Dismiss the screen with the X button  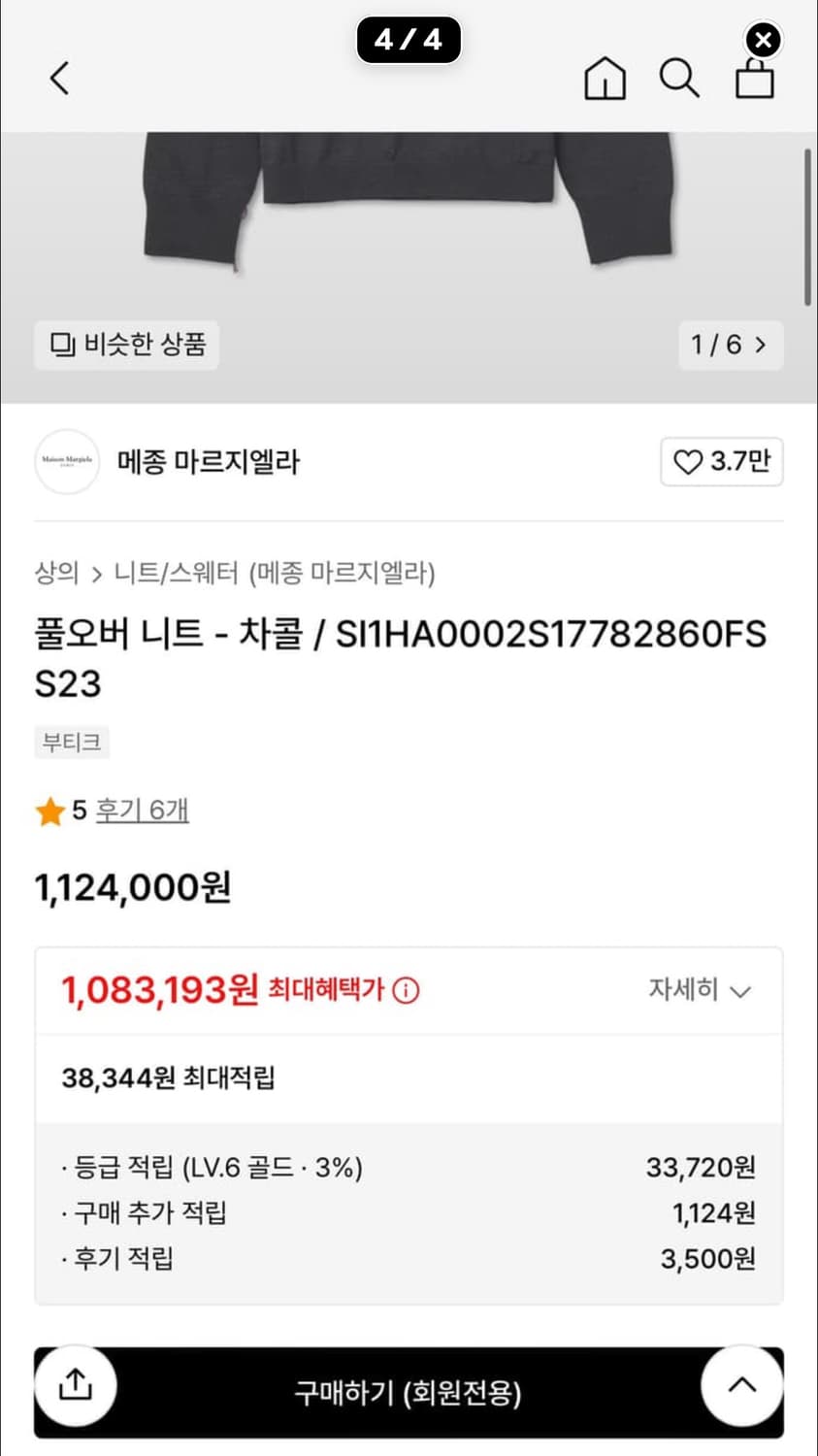pos(764,40)
